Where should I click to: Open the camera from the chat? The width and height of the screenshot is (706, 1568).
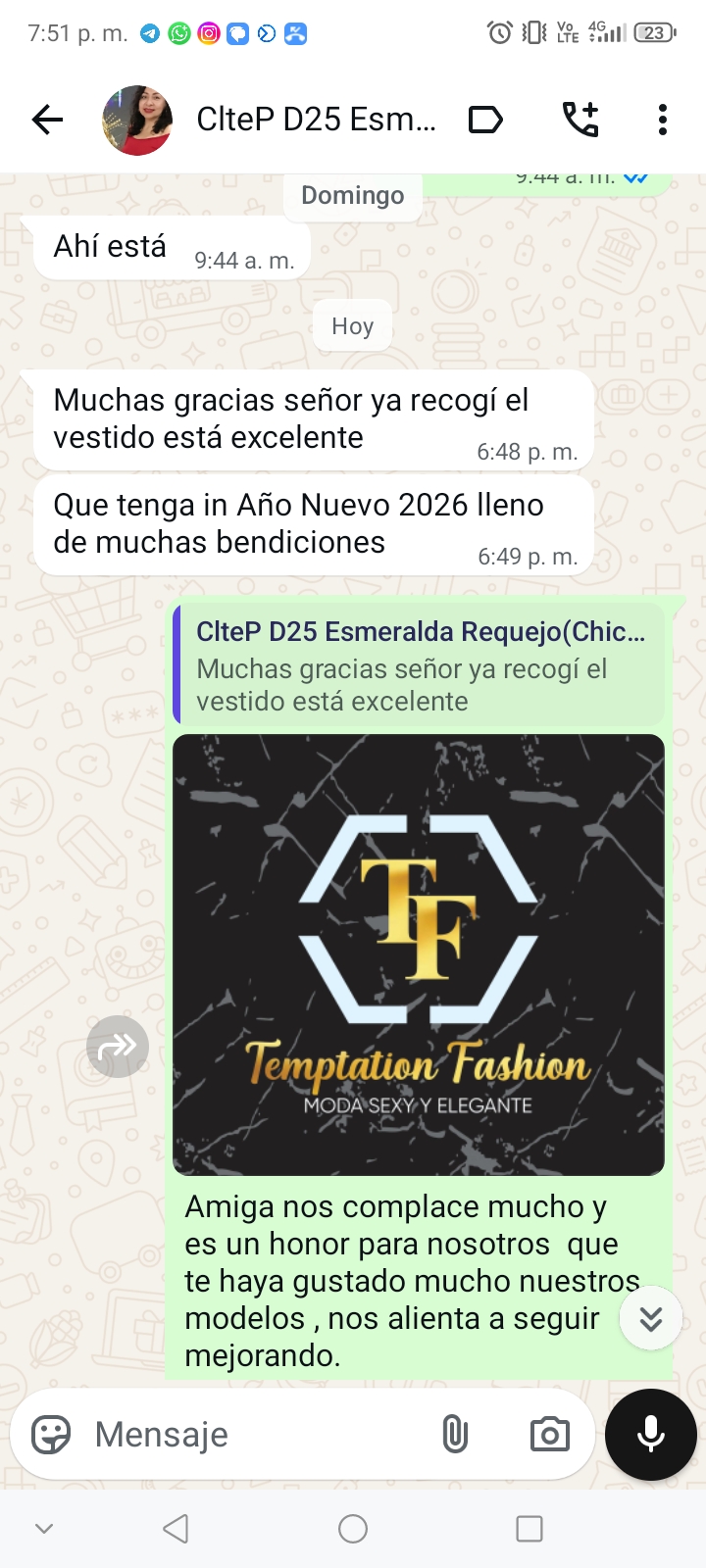point(549,1435)
